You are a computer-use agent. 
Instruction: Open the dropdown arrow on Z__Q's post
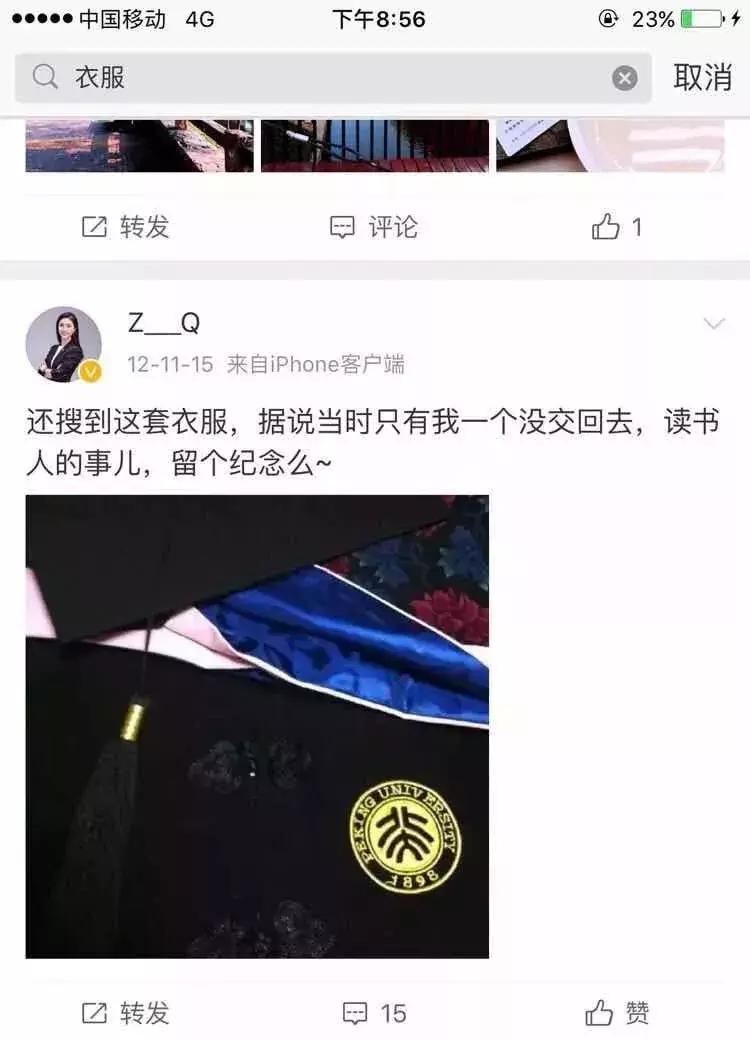pos(712,324)
